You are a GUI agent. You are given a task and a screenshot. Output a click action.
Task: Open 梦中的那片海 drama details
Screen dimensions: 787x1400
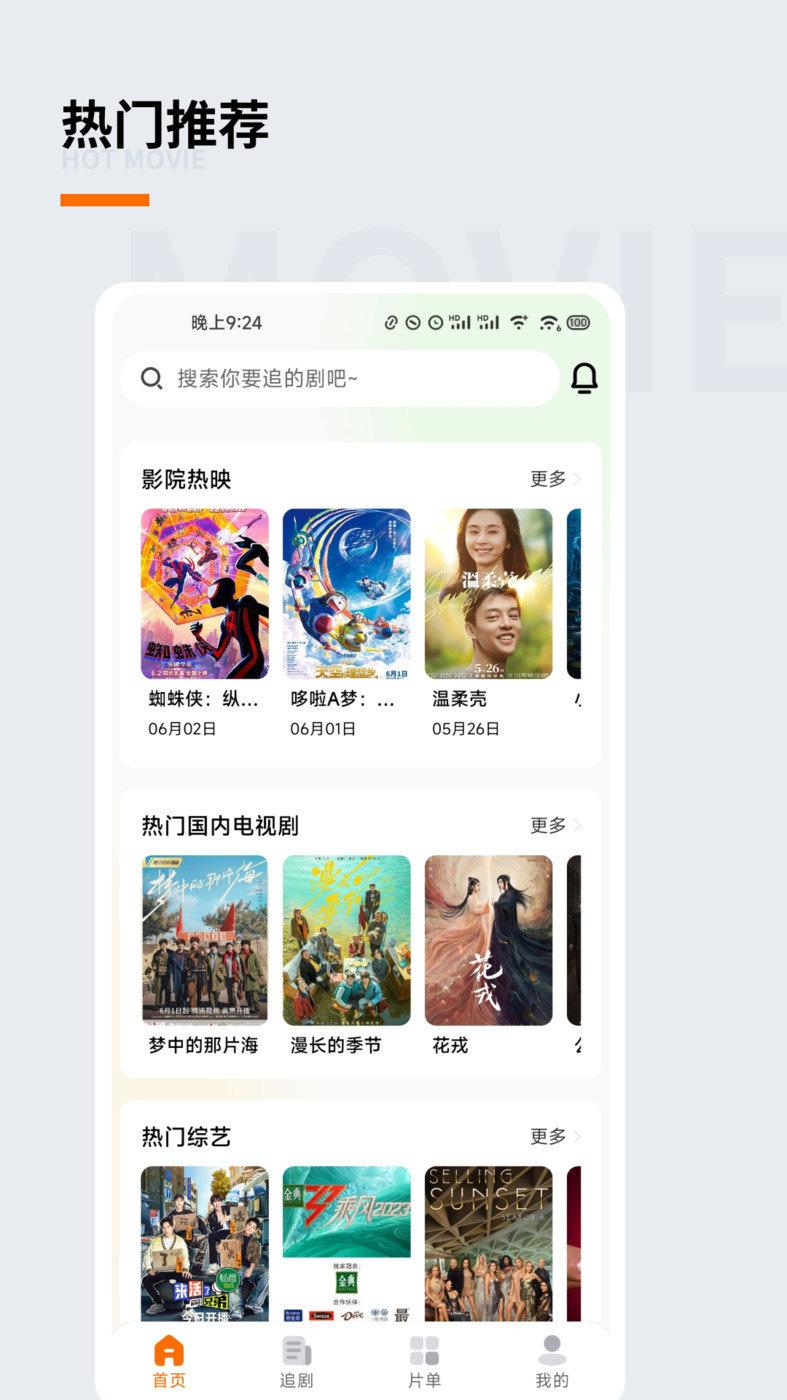(204, 942)
